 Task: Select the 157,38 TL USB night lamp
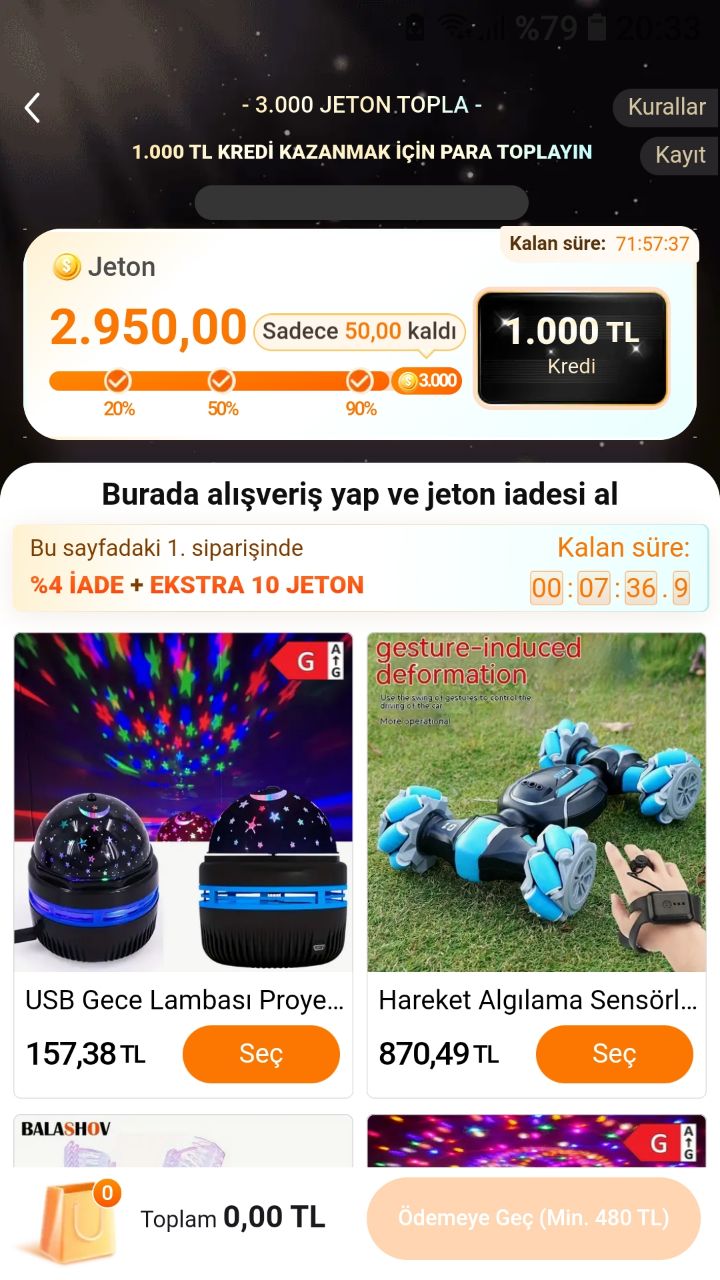point(261,1054)
